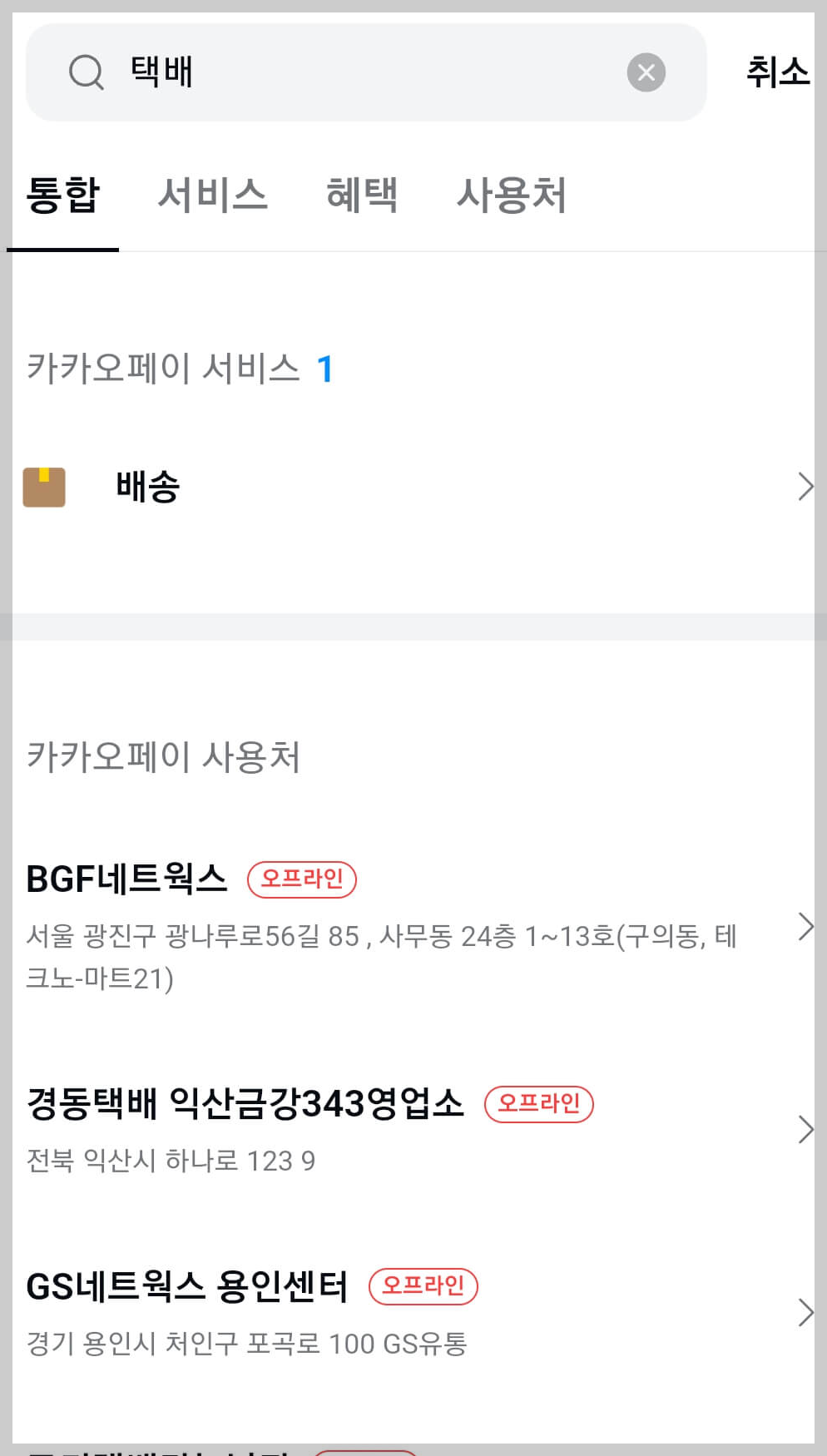The image size is (827, 1456).
Task: Switch to the 통합 tab
Action: (62, 196)
